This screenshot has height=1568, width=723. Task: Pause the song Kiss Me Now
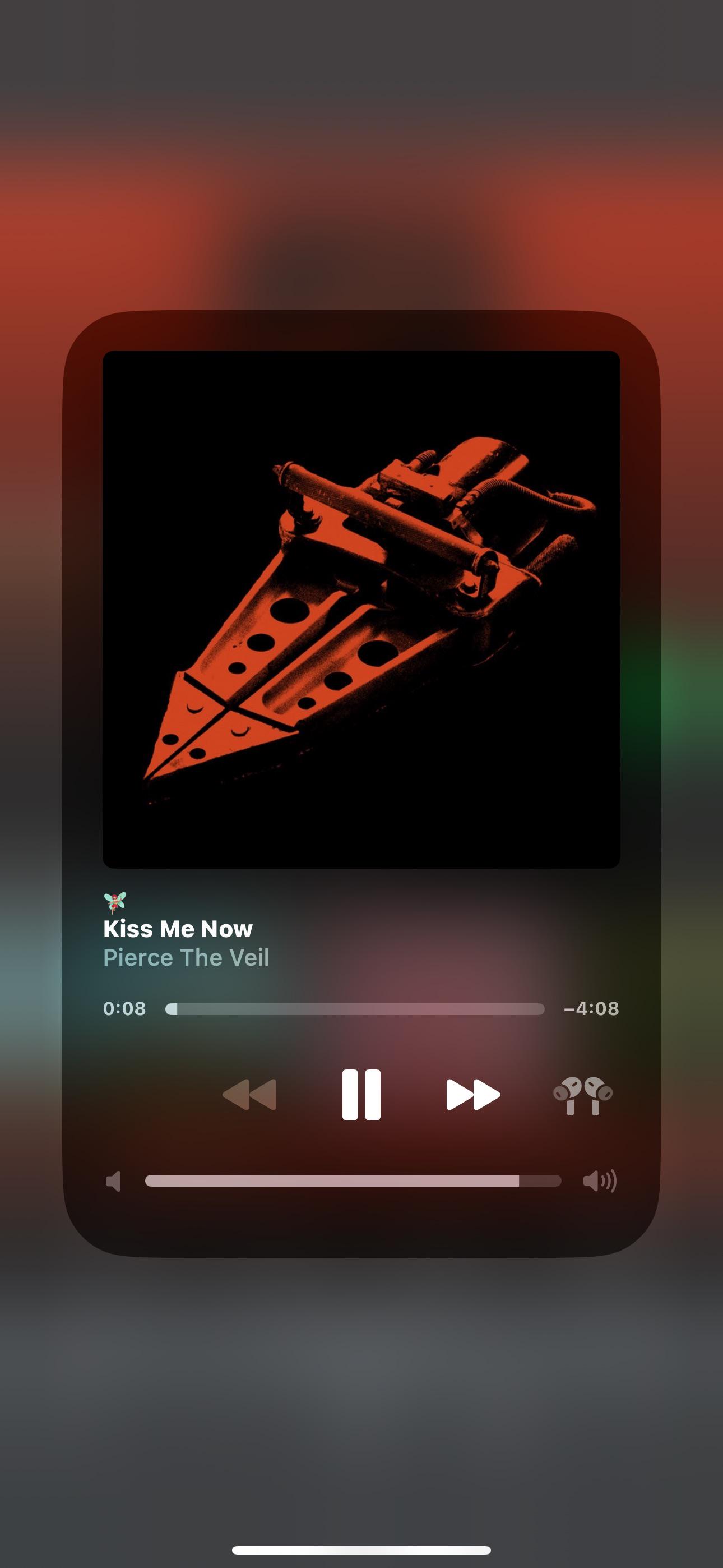(x=361, y=1095)
